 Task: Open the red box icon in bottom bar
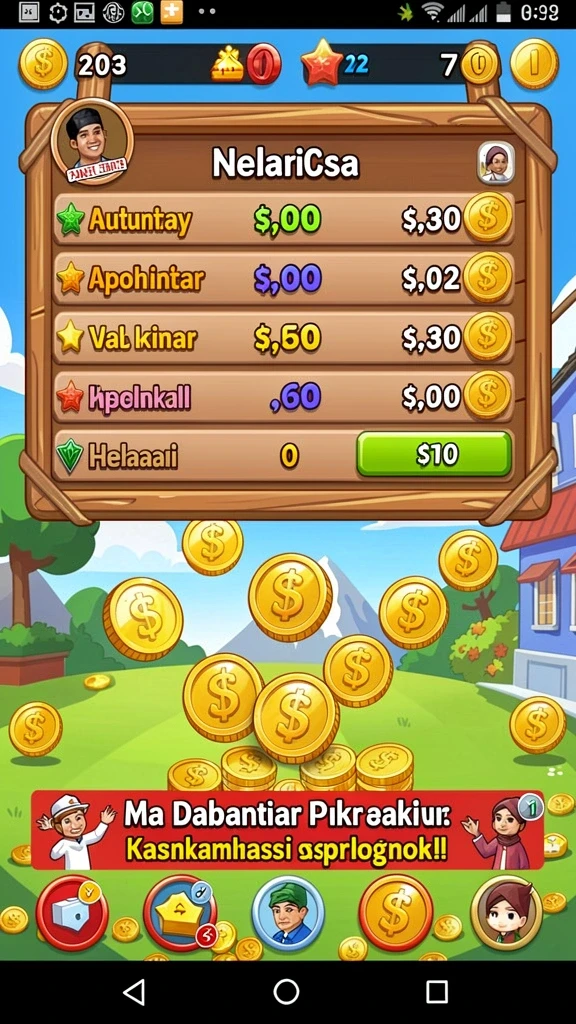[72, 913]
